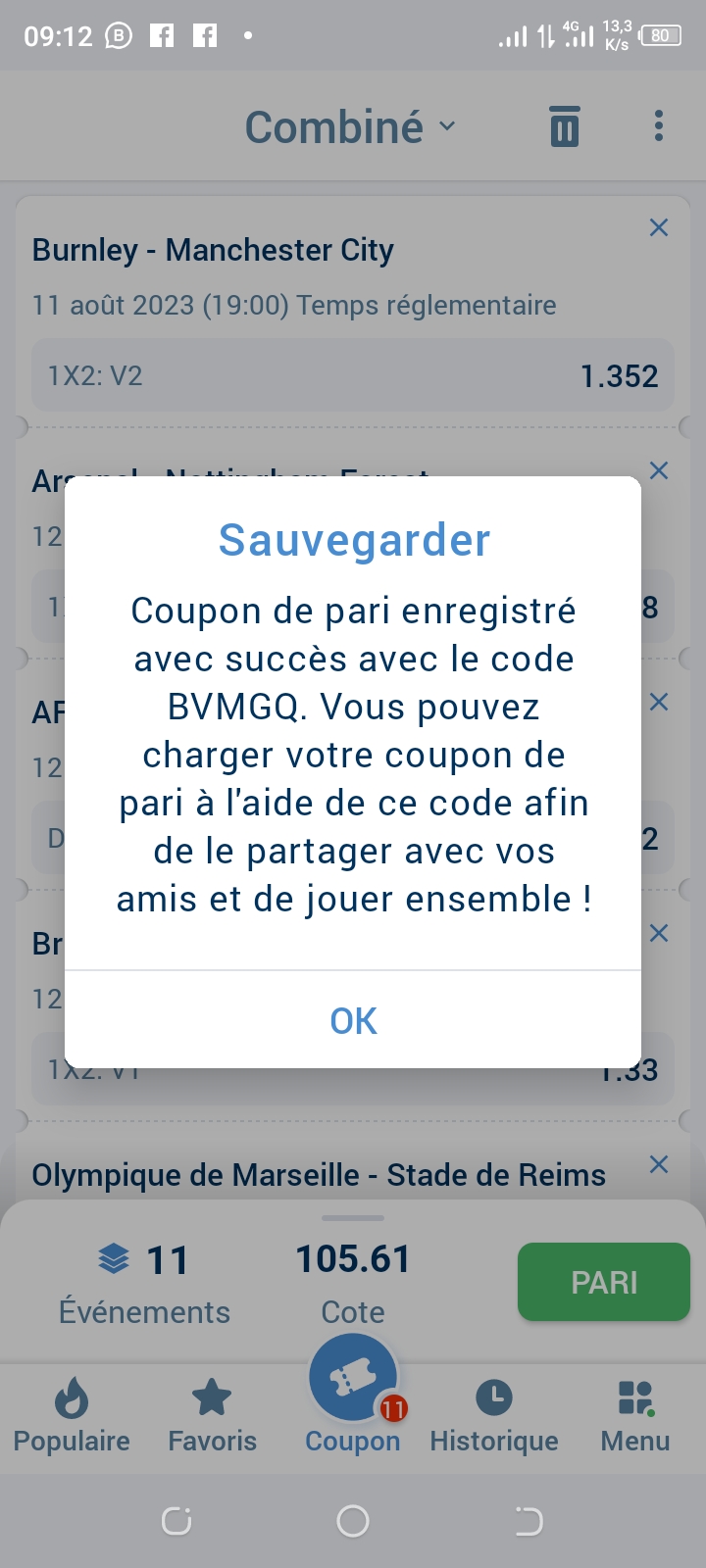
Task: Open the Favoris tab
Action: (x=212, y=1415)
